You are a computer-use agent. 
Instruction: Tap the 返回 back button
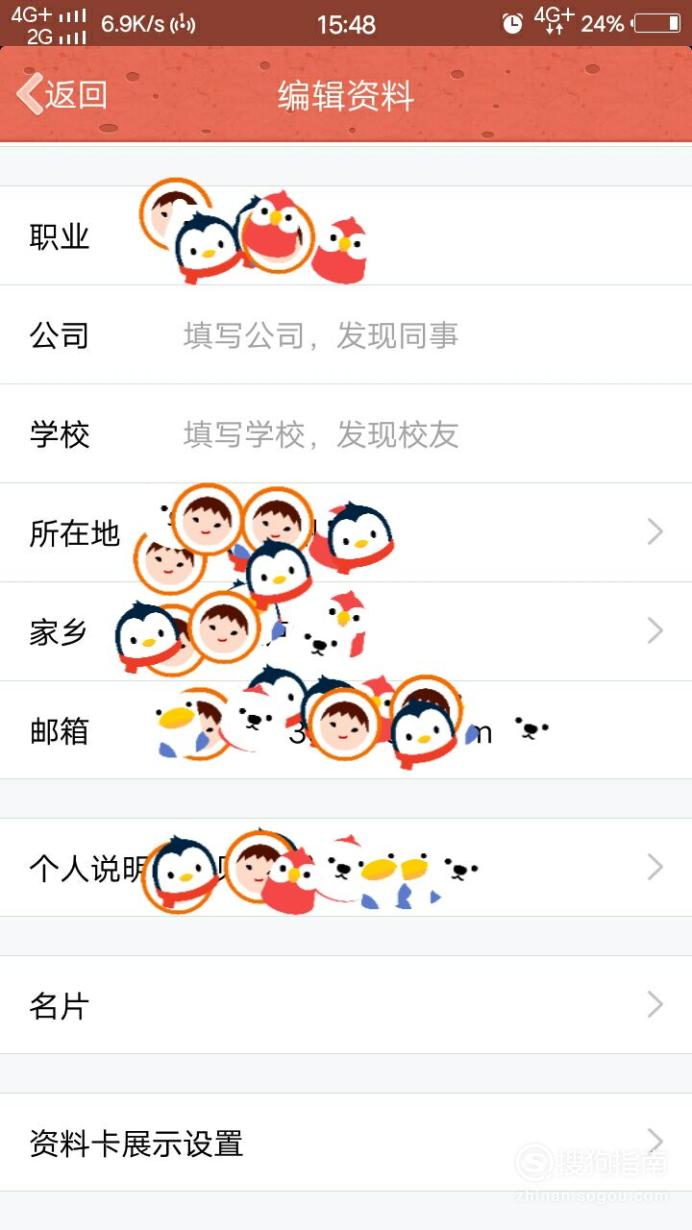pos(62,95)
